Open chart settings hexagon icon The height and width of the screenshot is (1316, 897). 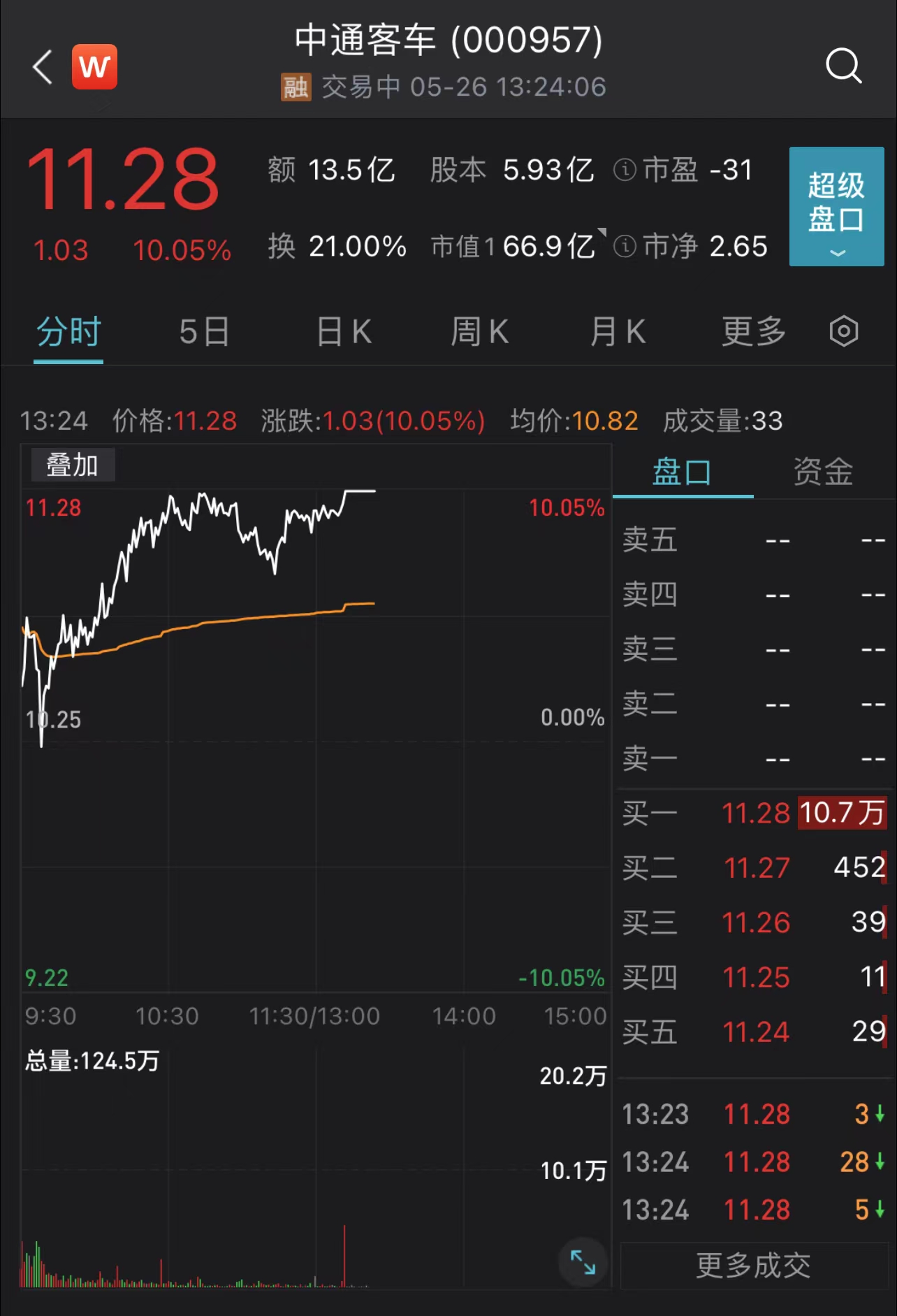[x=843, y=332]
